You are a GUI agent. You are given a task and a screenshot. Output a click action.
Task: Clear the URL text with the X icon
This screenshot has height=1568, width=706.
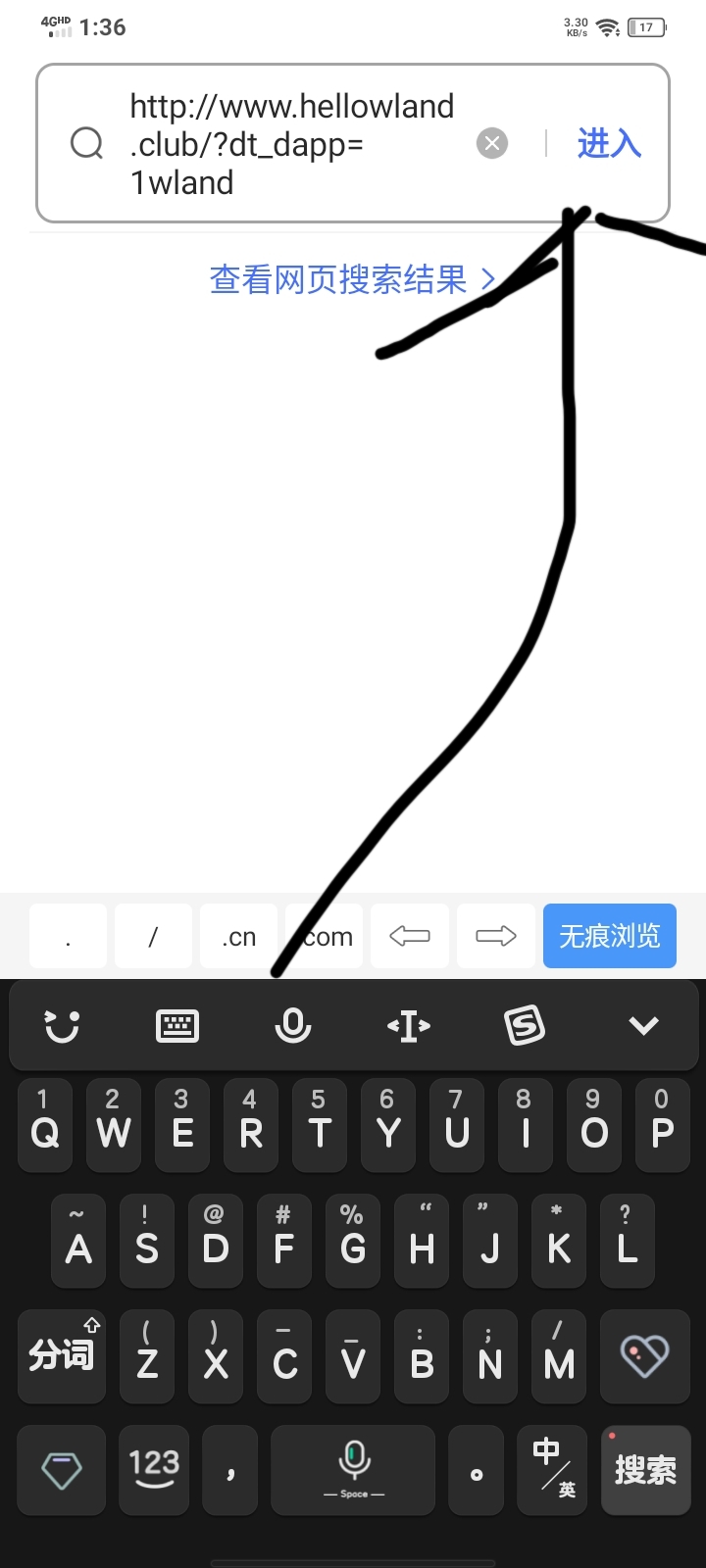click(x=492, y=144)
